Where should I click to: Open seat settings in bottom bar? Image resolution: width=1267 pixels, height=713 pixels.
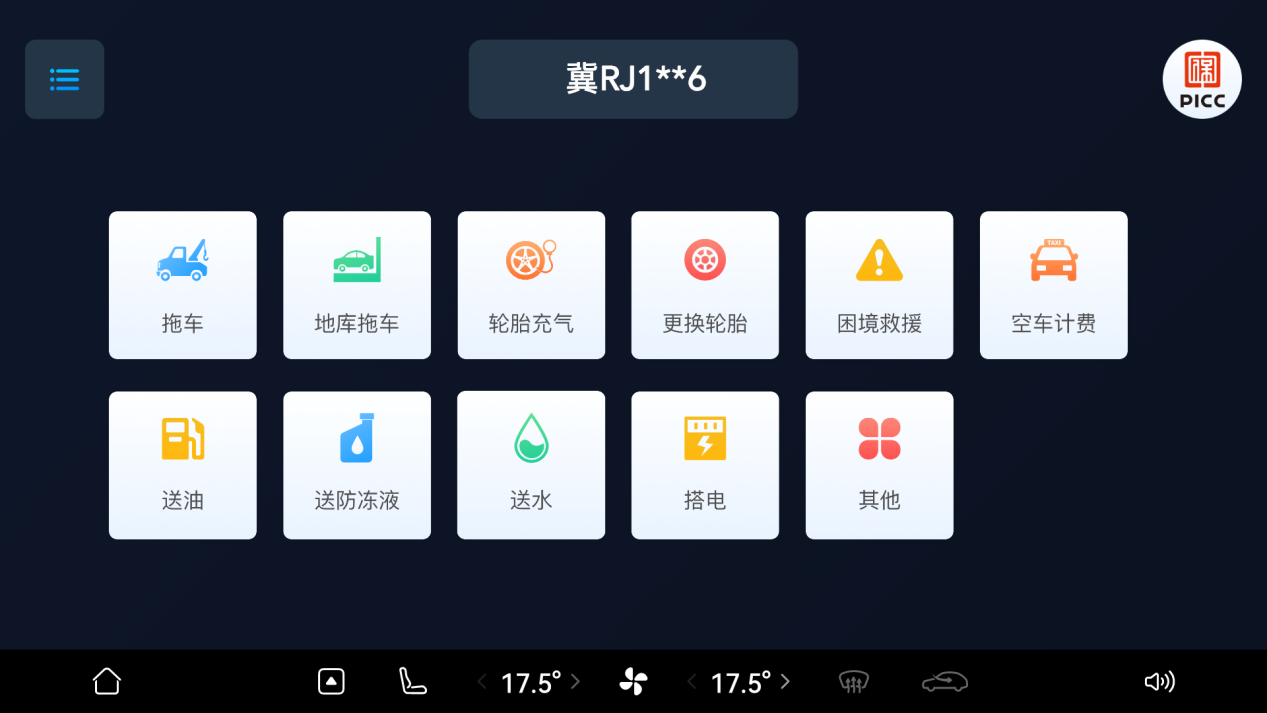[412, 682]
